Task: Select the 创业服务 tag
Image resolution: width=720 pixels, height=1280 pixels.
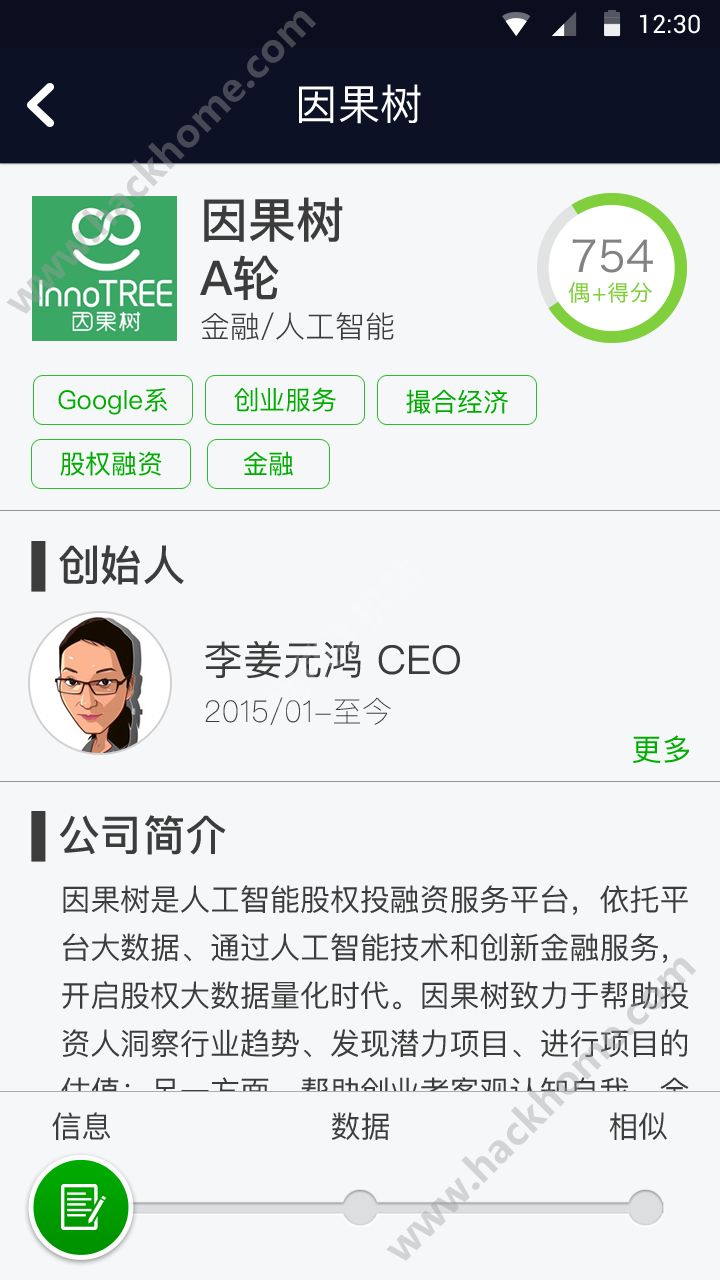Action: pyautogui.click(x=285, y=400)
